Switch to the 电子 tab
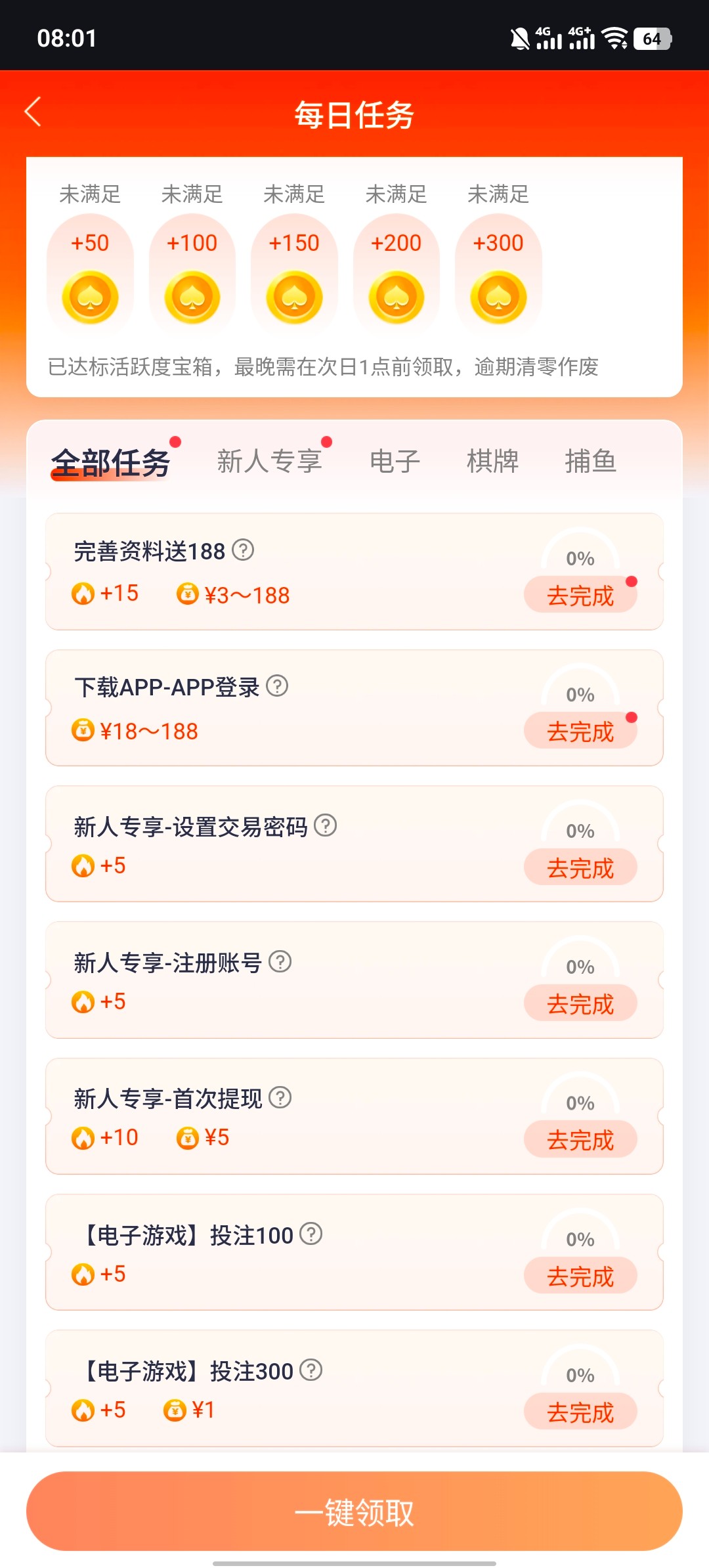The image size is (709, 1568). pos(395,461)
